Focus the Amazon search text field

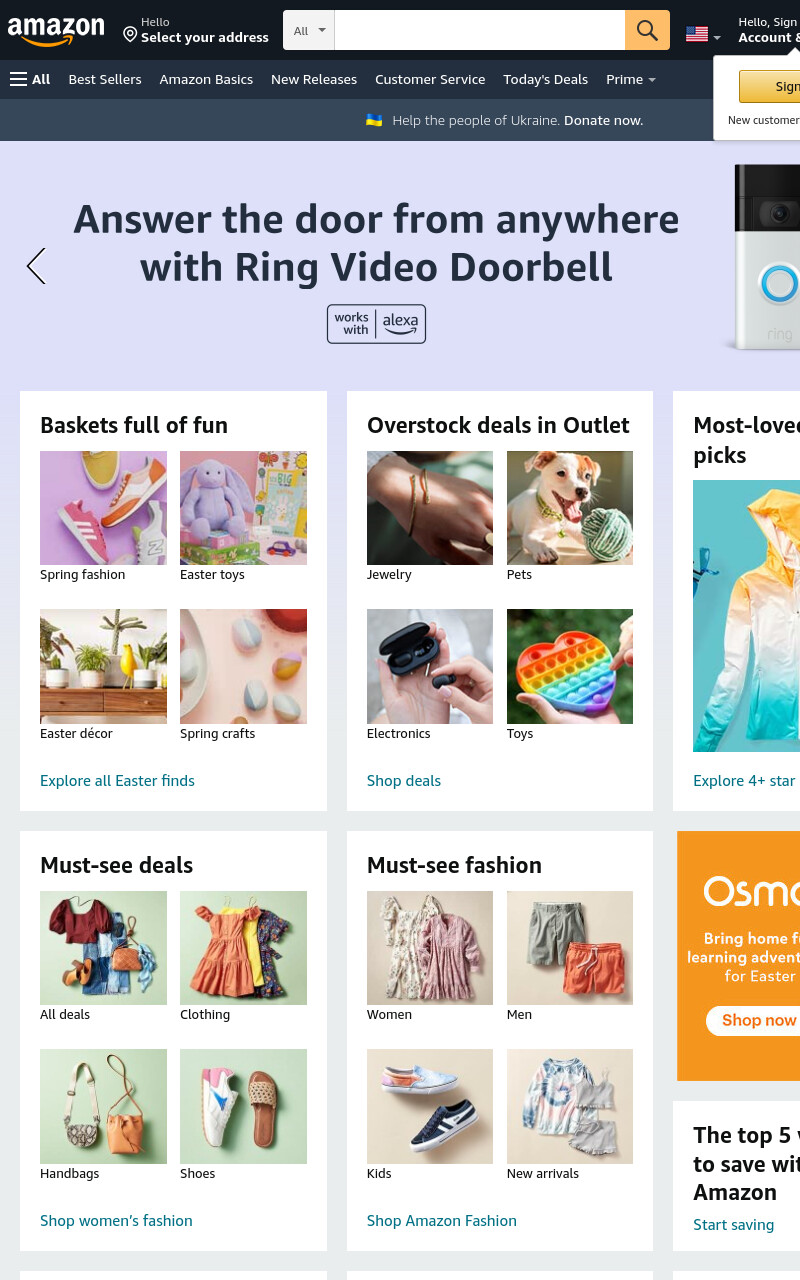tap(479, 30)
